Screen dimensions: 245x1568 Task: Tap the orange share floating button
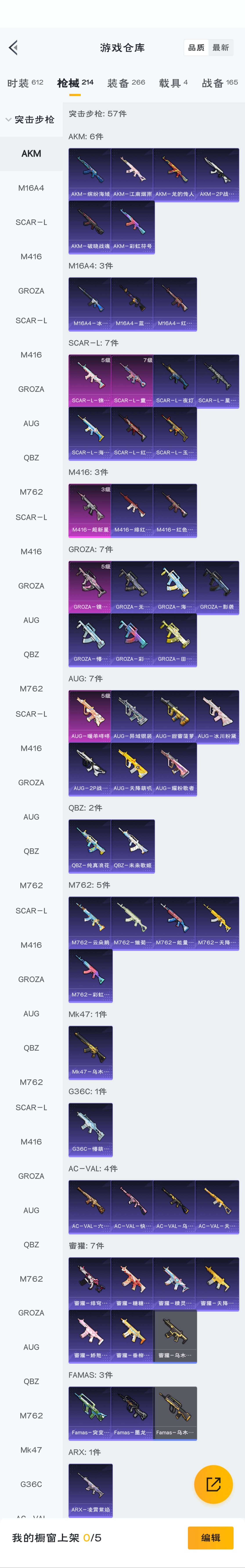213,1484
